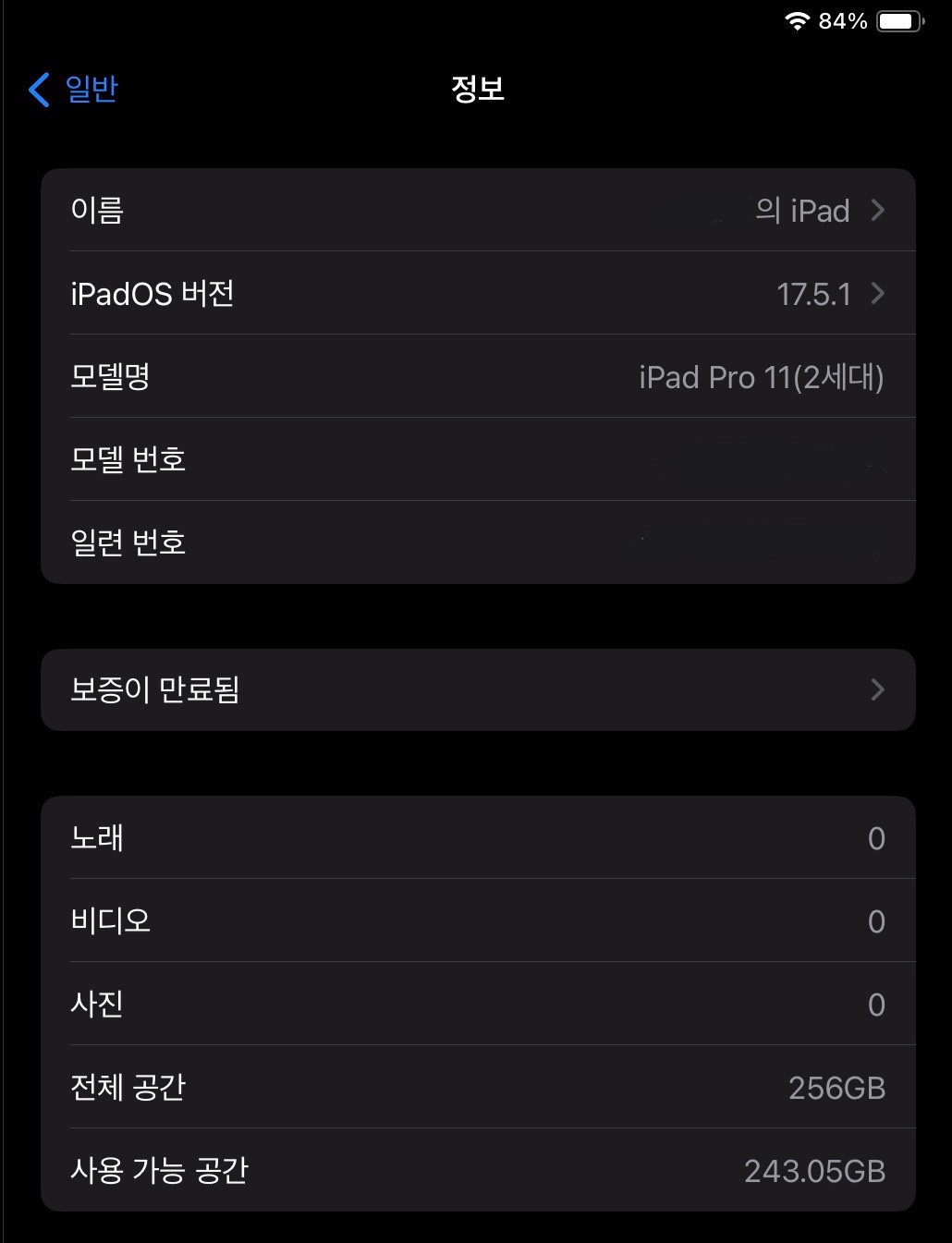
Task: Open the 이름 row to rename iPad
Action: tap(477, 211)
